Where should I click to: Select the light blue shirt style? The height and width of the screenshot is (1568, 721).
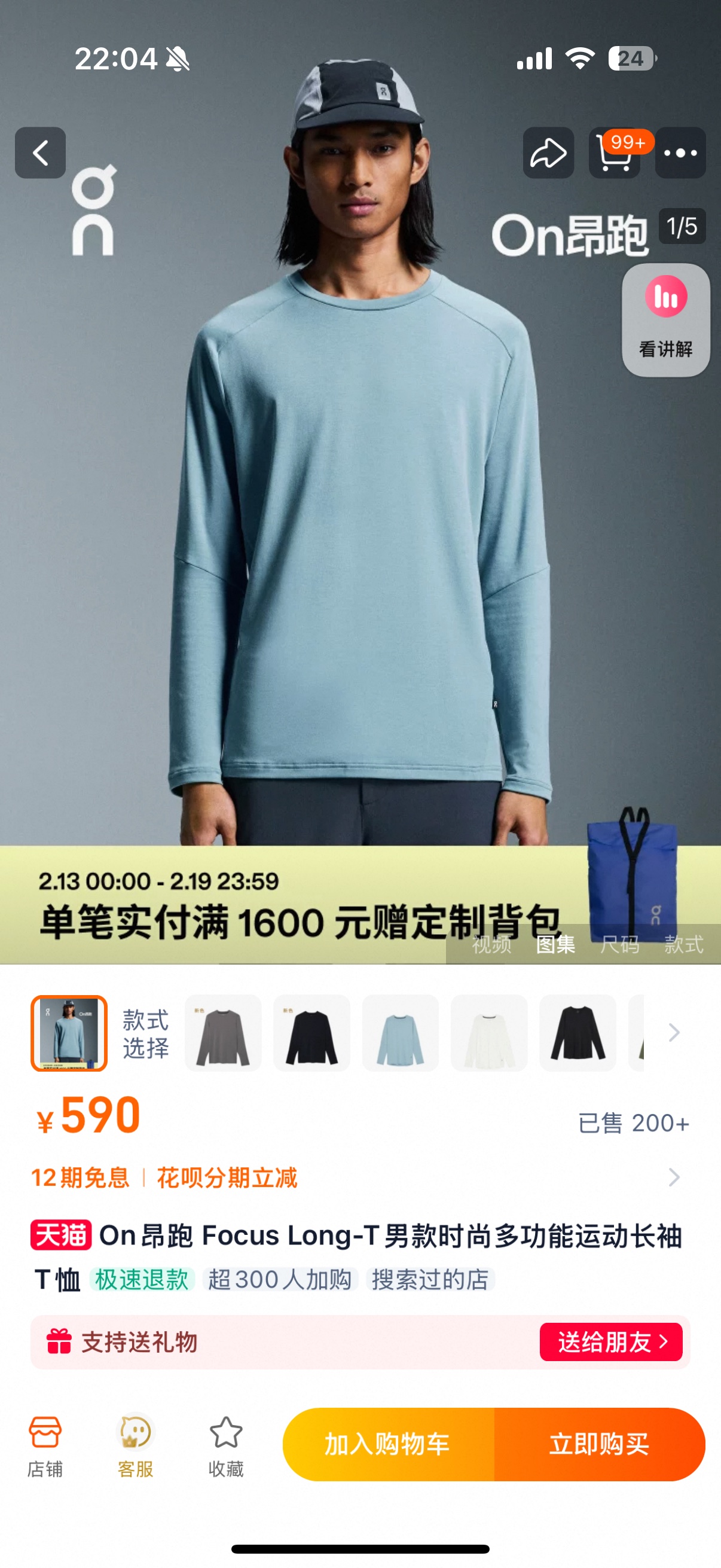point(400,1032)
